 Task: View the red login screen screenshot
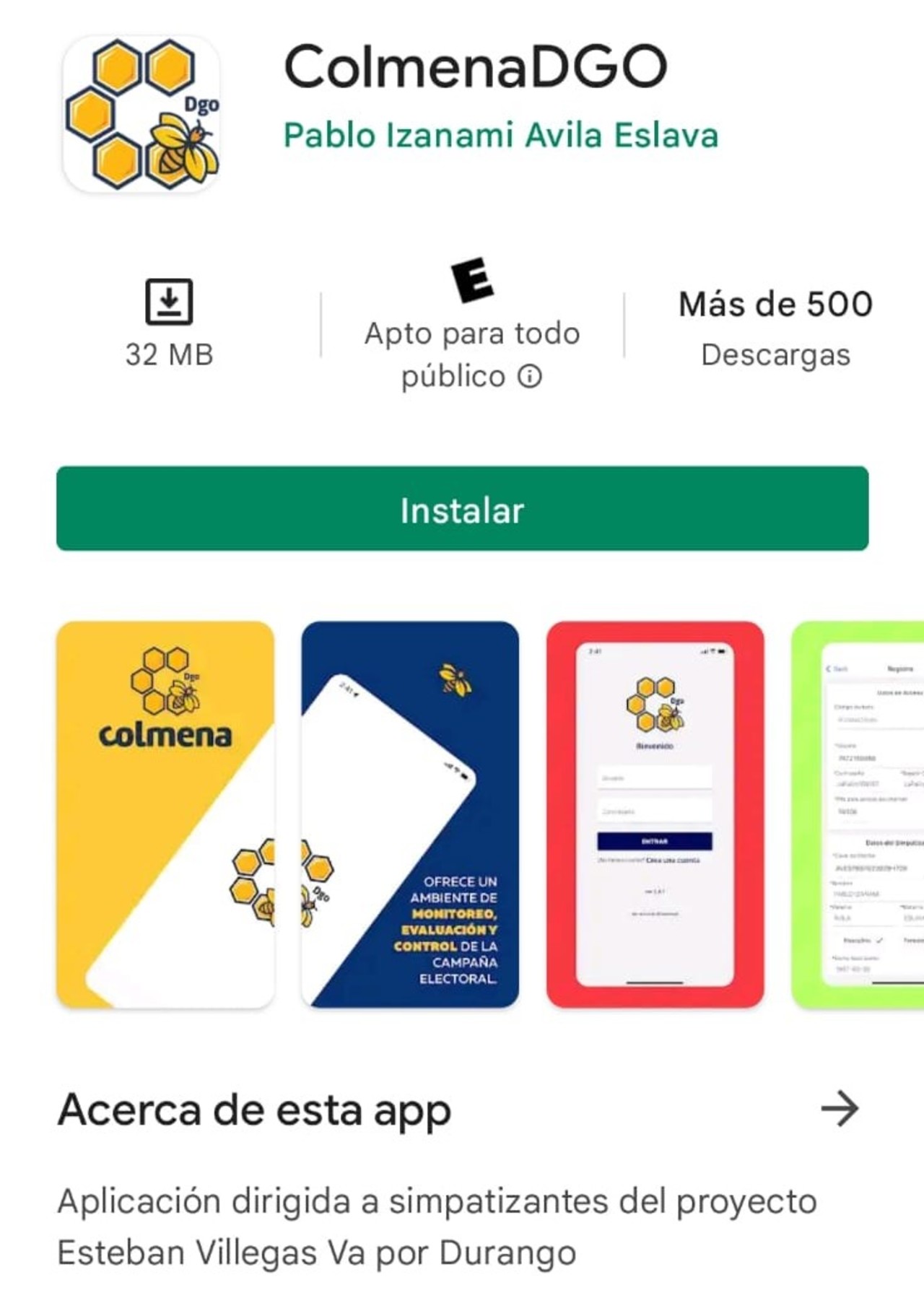point(655,814)
